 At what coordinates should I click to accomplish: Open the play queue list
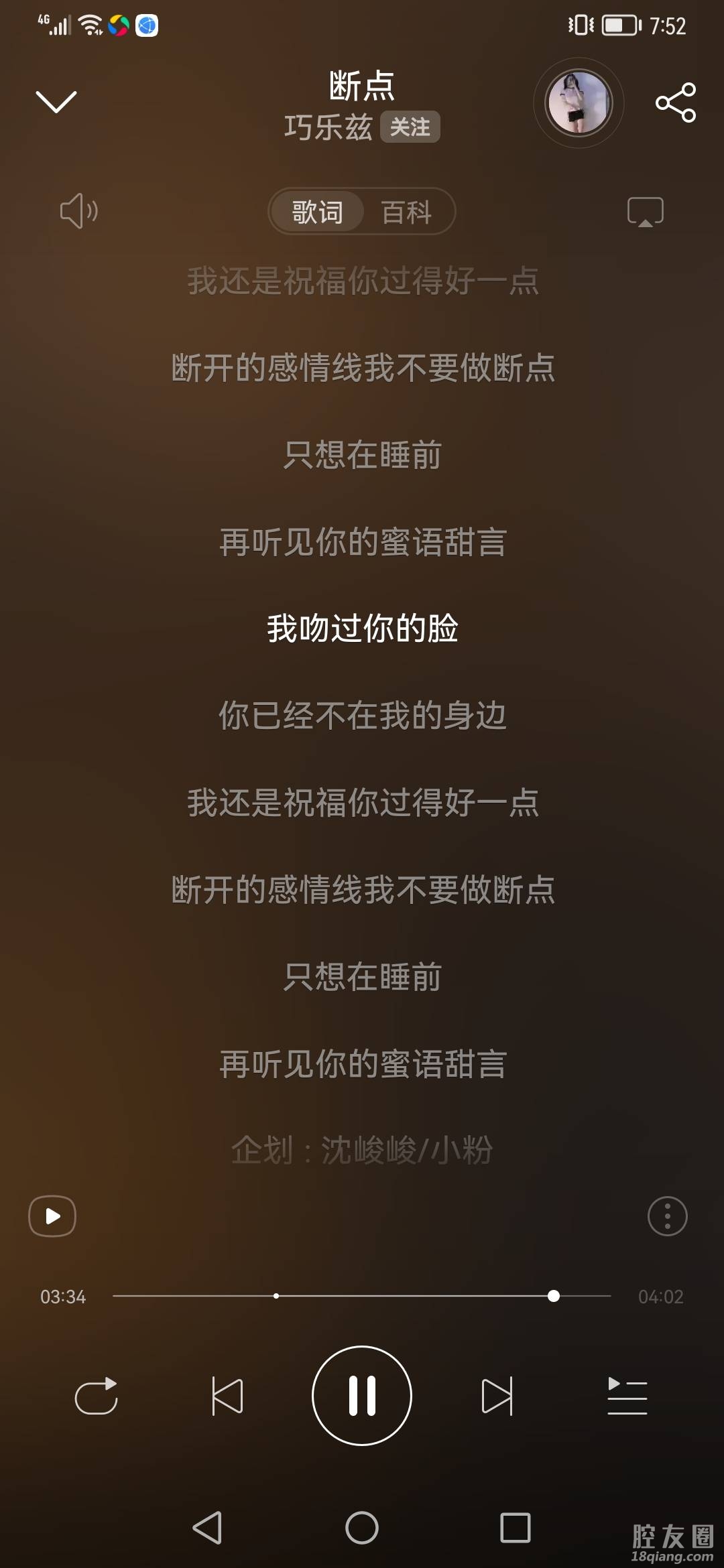coord(627,1396)
